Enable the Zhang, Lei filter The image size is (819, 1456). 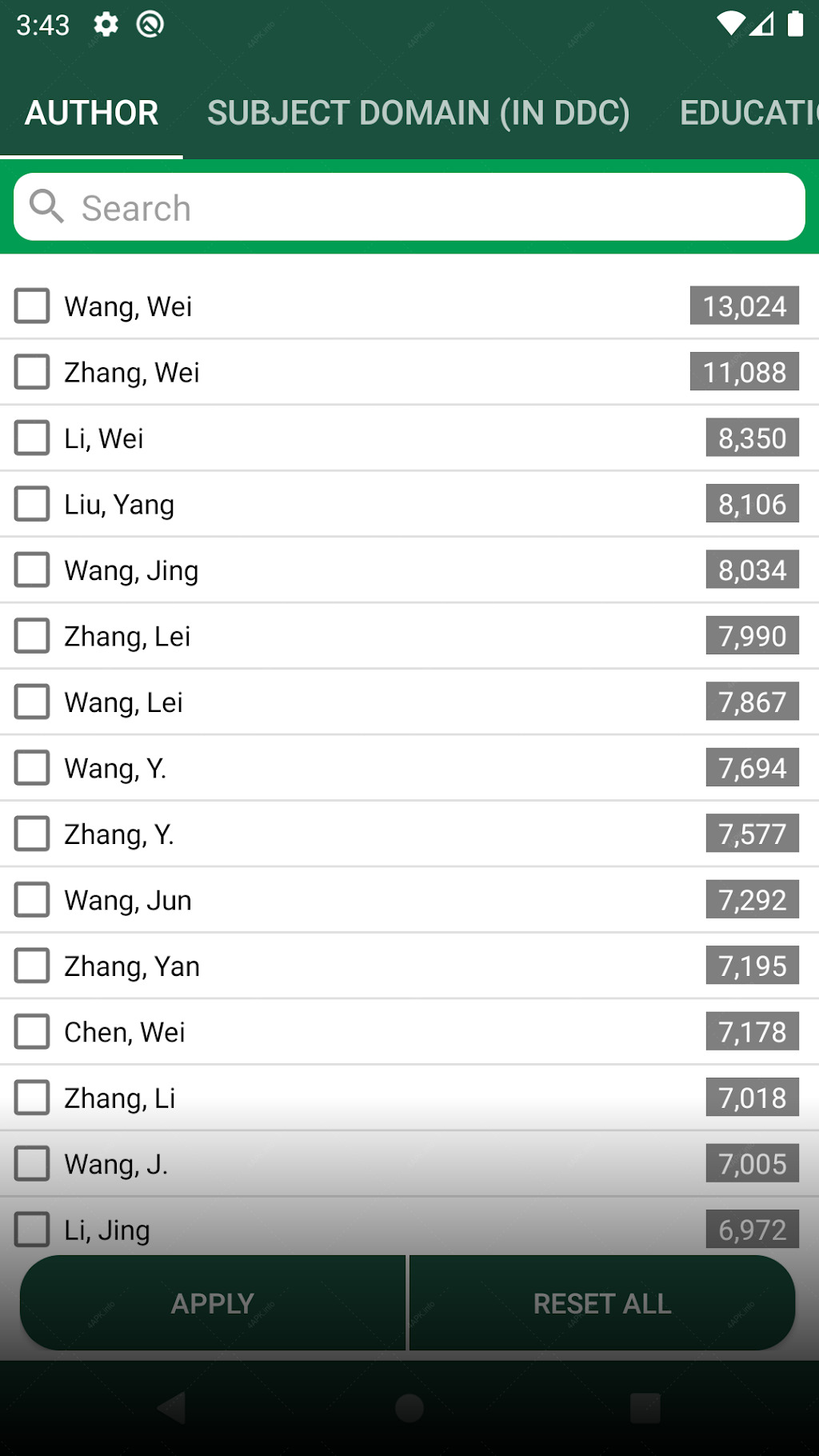coord(32,636)
